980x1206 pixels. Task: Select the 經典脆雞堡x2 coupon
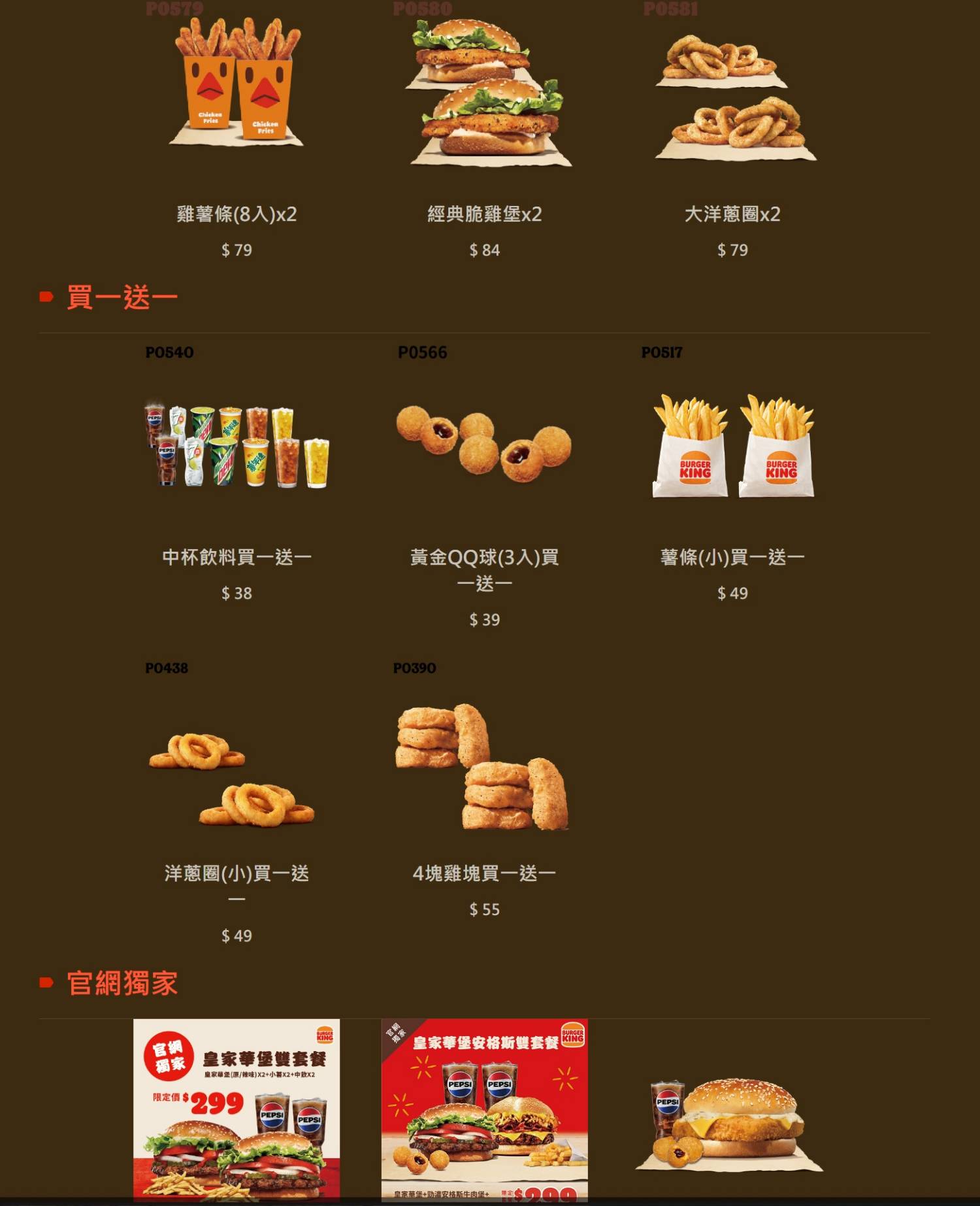(484, 92)
